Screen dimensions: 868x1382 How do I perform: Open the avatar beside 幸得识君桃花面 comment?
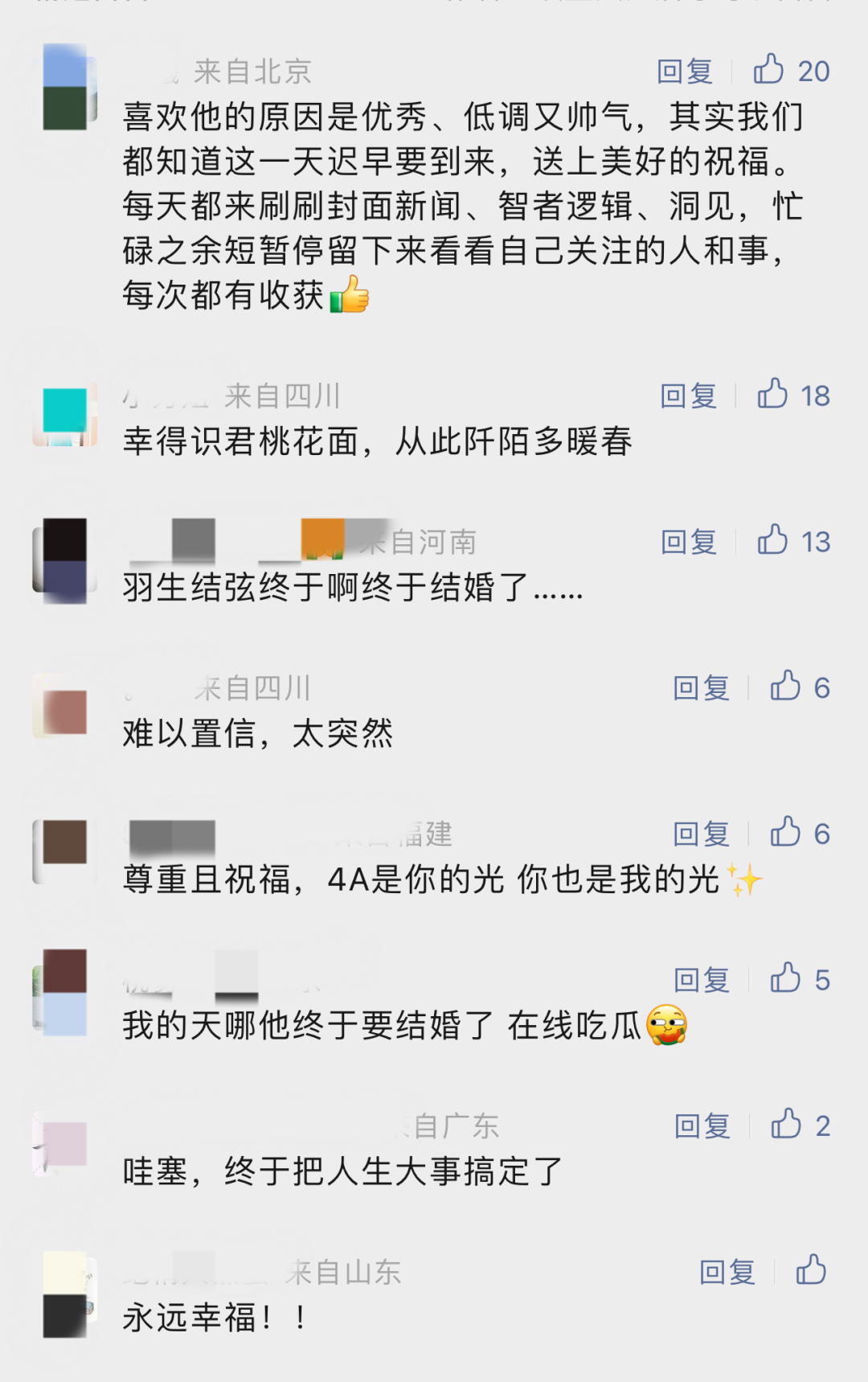click(66, 414)
